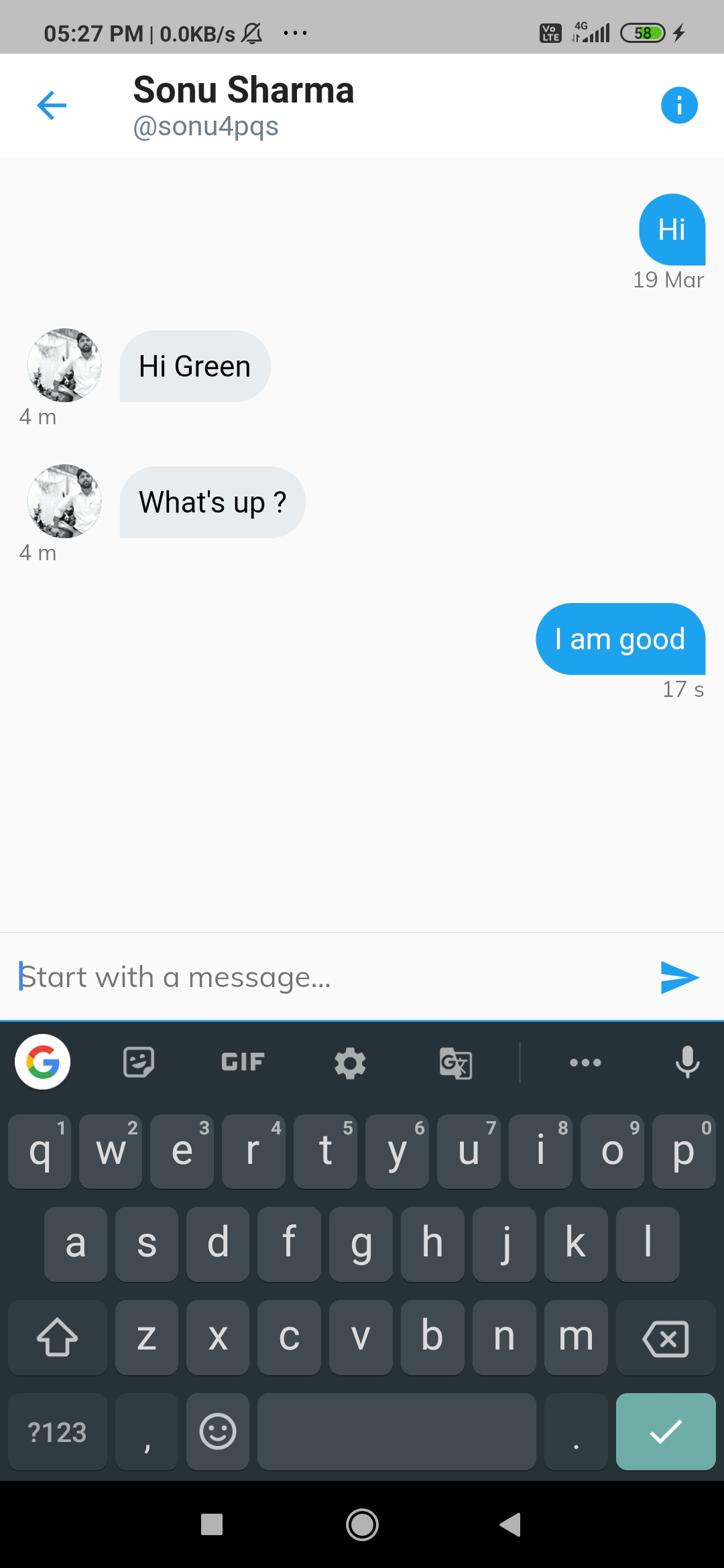Viewport: 724px width, 1568px height.
Task: Enable shift on the keyboard
Action: pyautogui.click(x=58, y=1338)
